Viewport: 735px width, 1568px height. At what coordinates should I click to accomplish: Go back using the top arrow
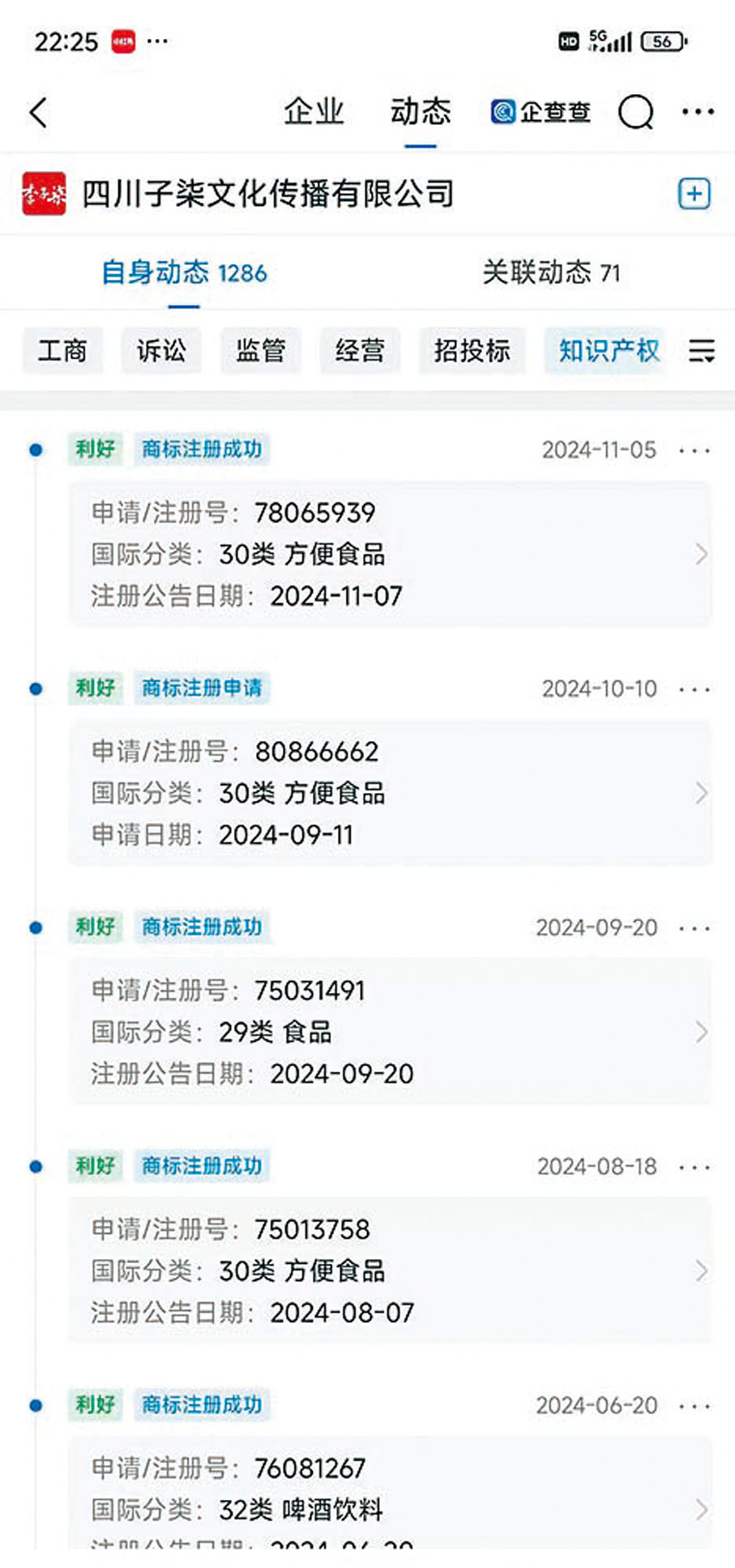point(39,112)
